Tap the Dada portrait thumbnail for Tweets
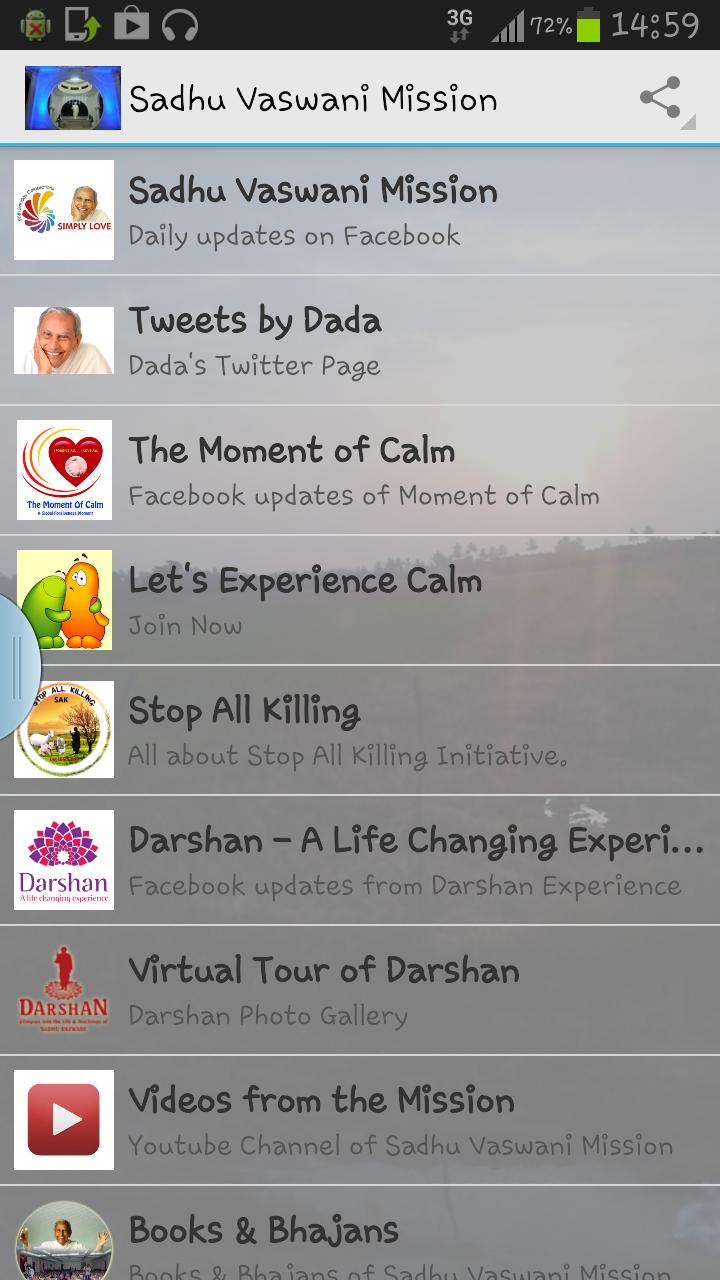 tap(63, 339)
